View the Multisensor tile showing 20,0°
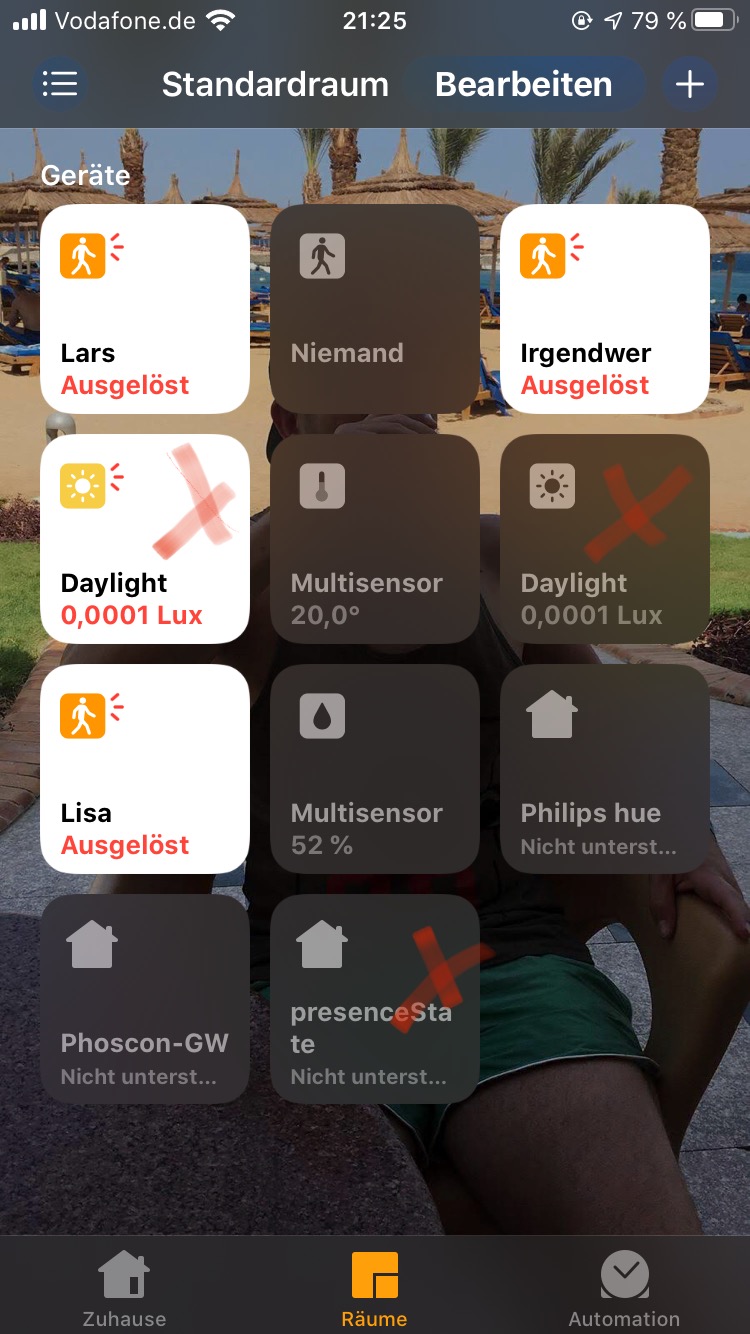 pyautogui.click(x=375, y=539)
